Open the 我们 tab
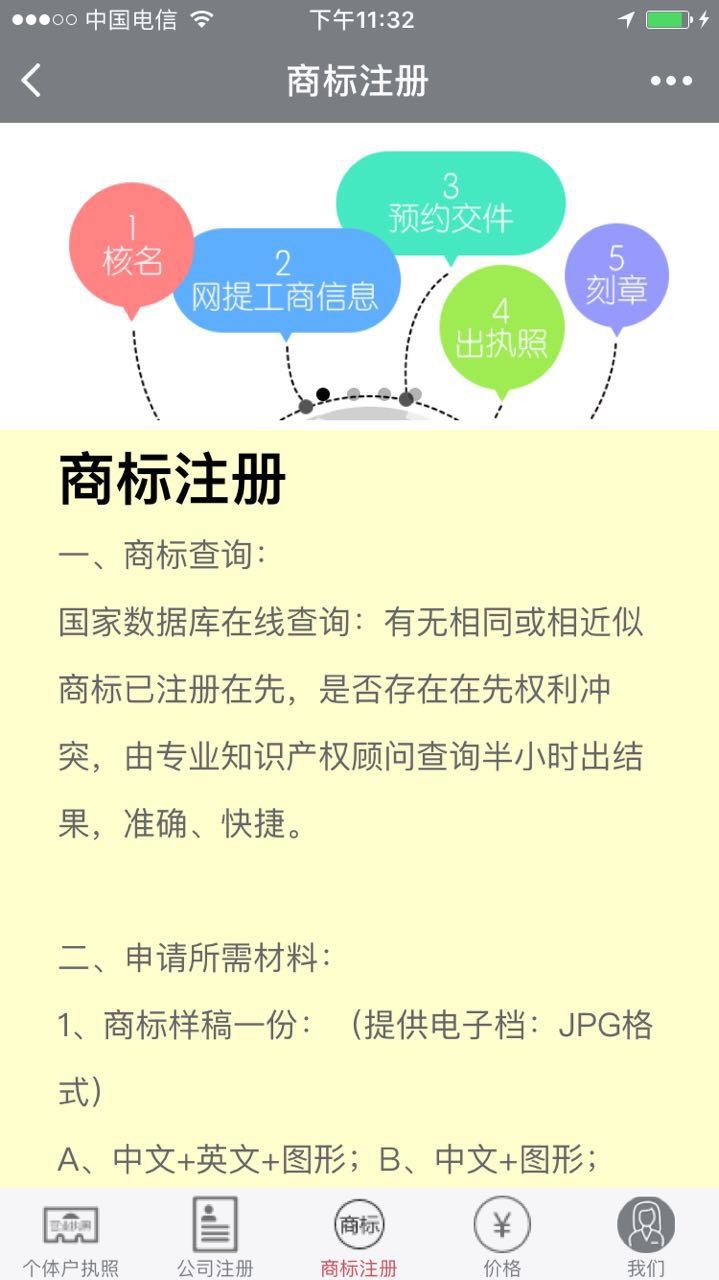The image size is (719, 1280). [x=646, y=1236]
